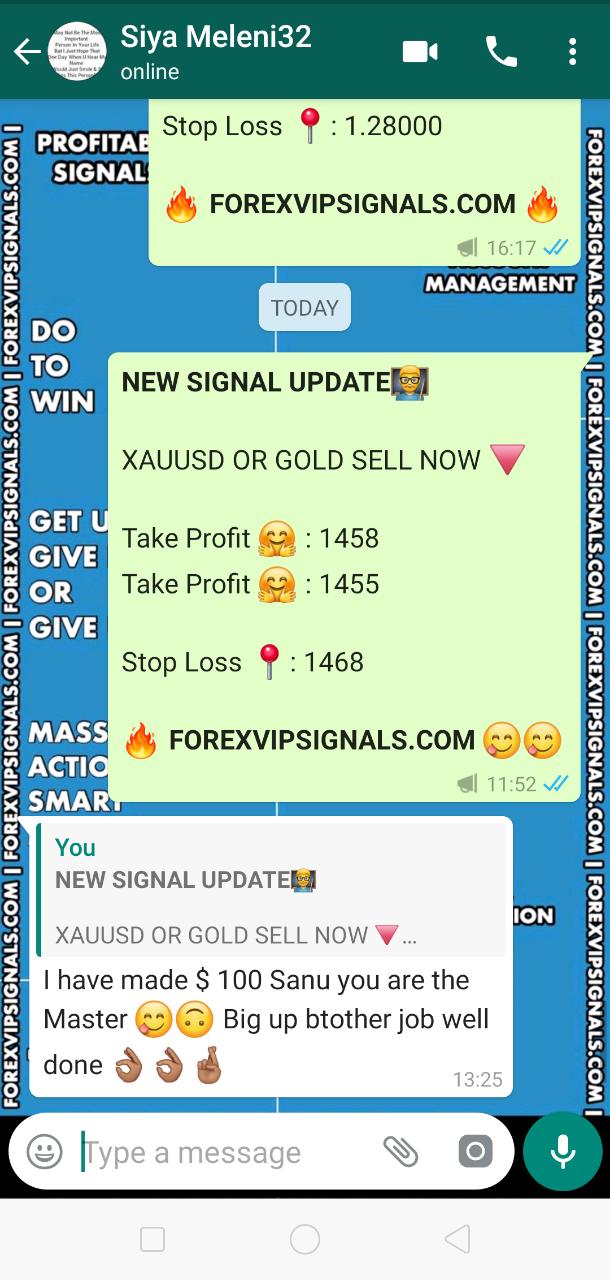Attach a file with the paperclip
The width and height of the screenshot is (610, 1280).
coord(401,1152)
